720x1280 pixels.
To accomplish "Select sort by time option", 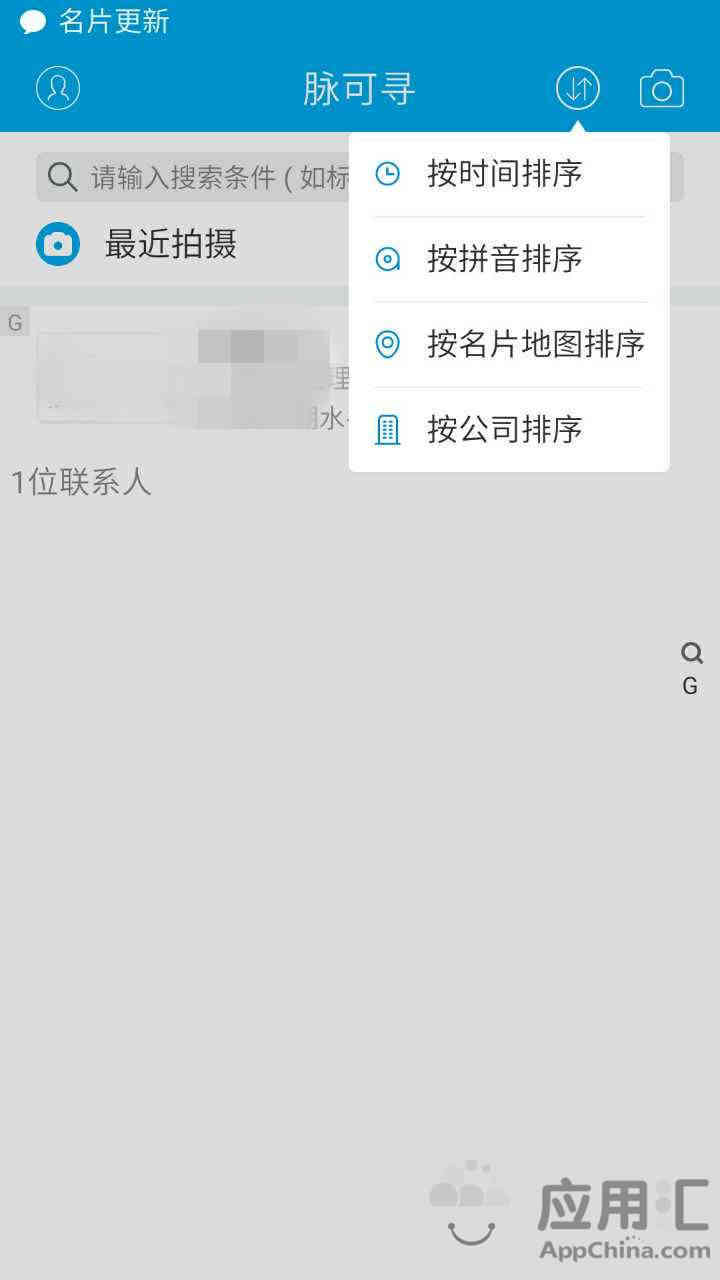I will click(508, 174).
